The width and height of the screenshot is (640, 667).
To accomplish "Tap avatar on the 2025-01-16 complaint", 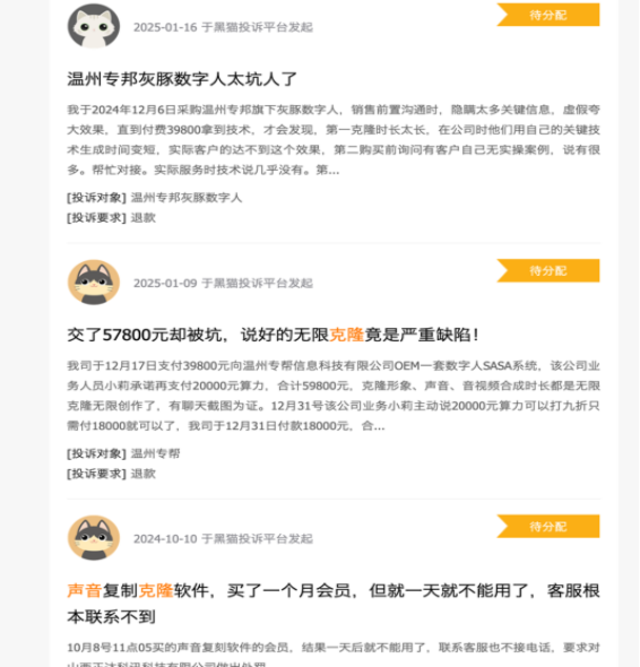I will tap(93, 27).
